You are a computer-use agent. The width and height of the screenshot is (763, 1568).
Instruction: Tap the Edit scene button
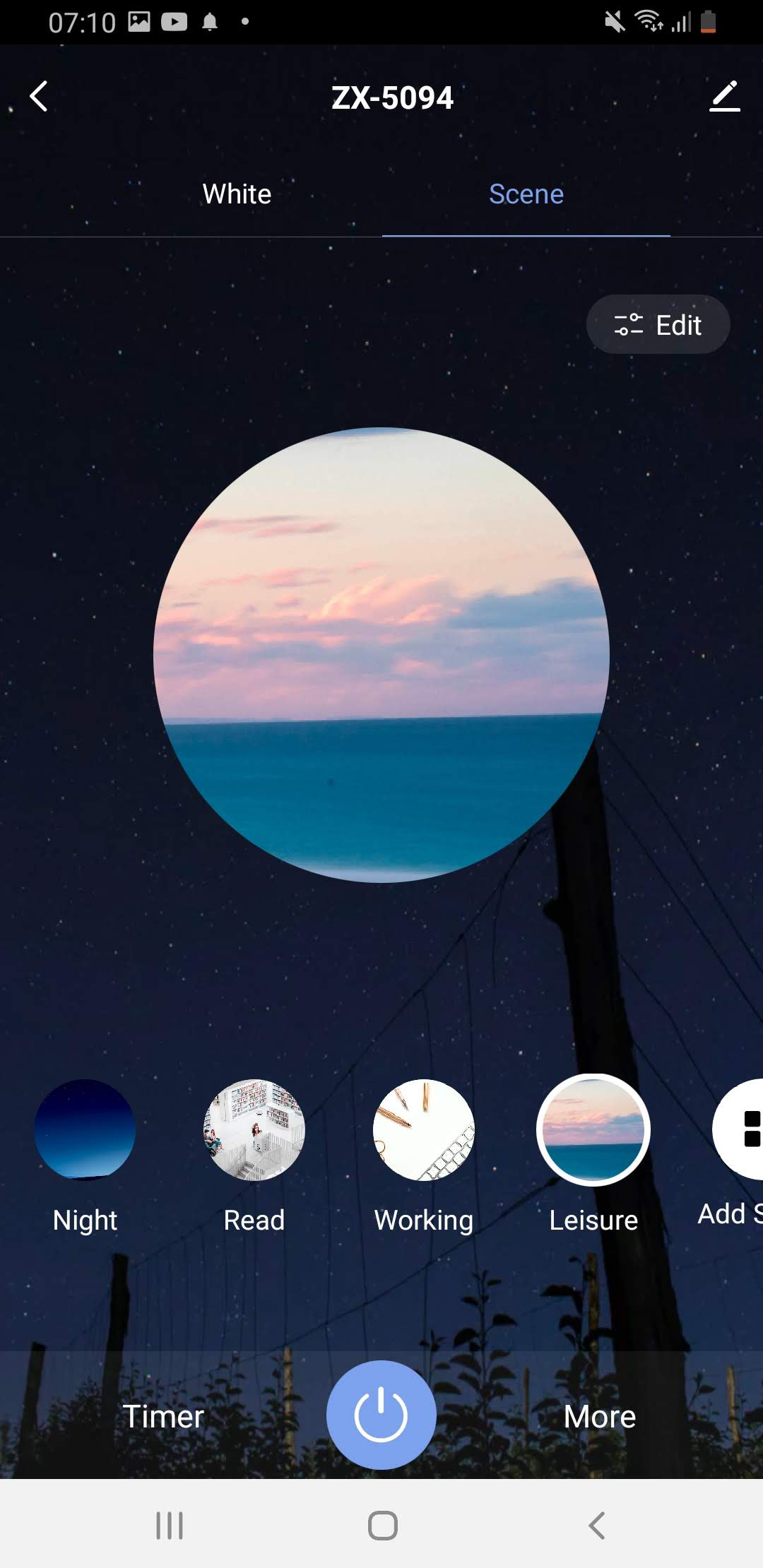(x=658, y=325)
